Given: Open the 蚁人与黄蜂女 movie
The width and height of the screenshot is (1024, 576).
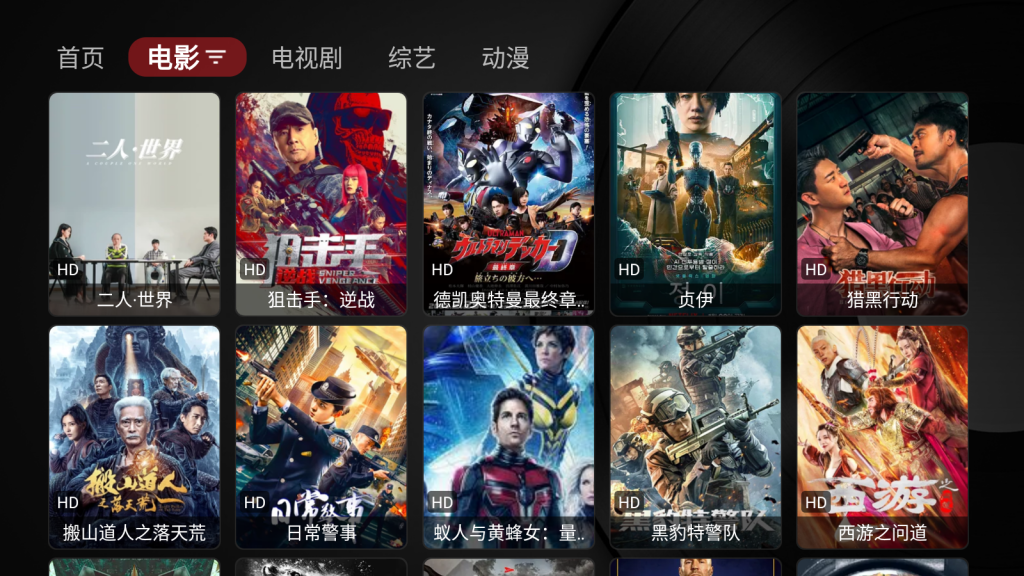Looking at the screenshot, I should tap(509, 437).
